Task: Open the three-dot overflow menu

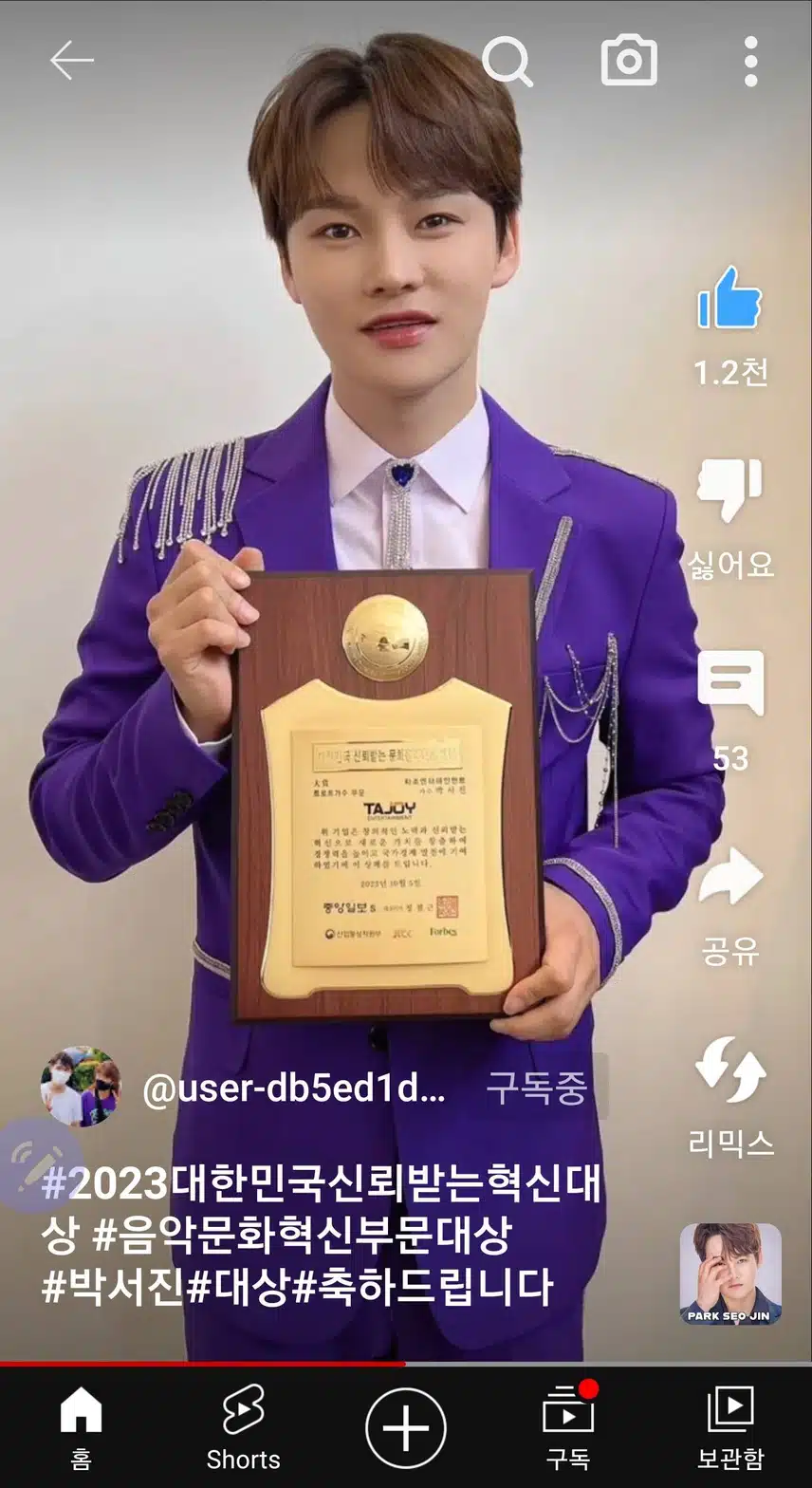Action: 750,62
